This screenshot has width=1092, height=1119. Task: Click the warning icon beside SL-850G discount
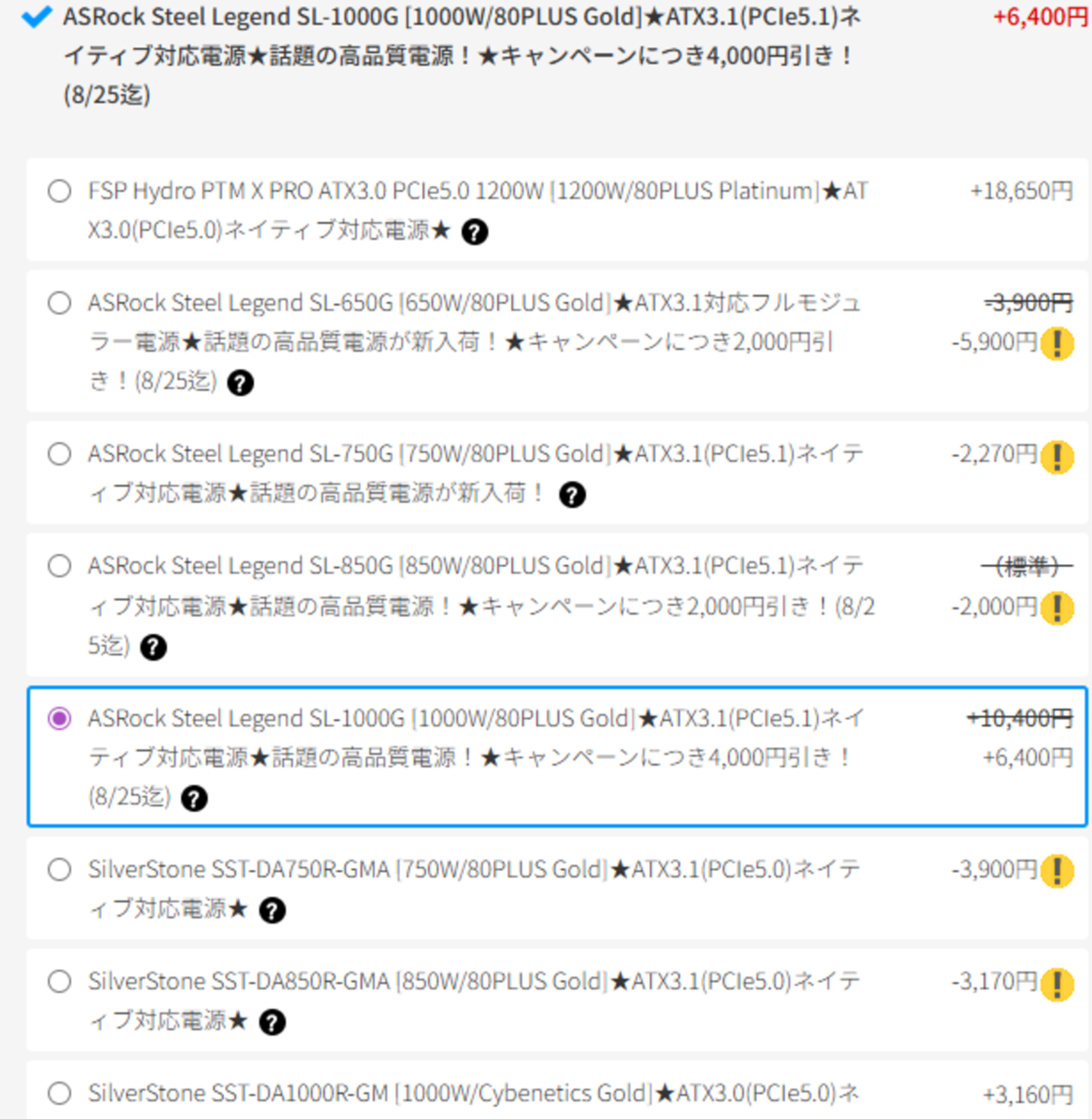[x=1058, y=607]
